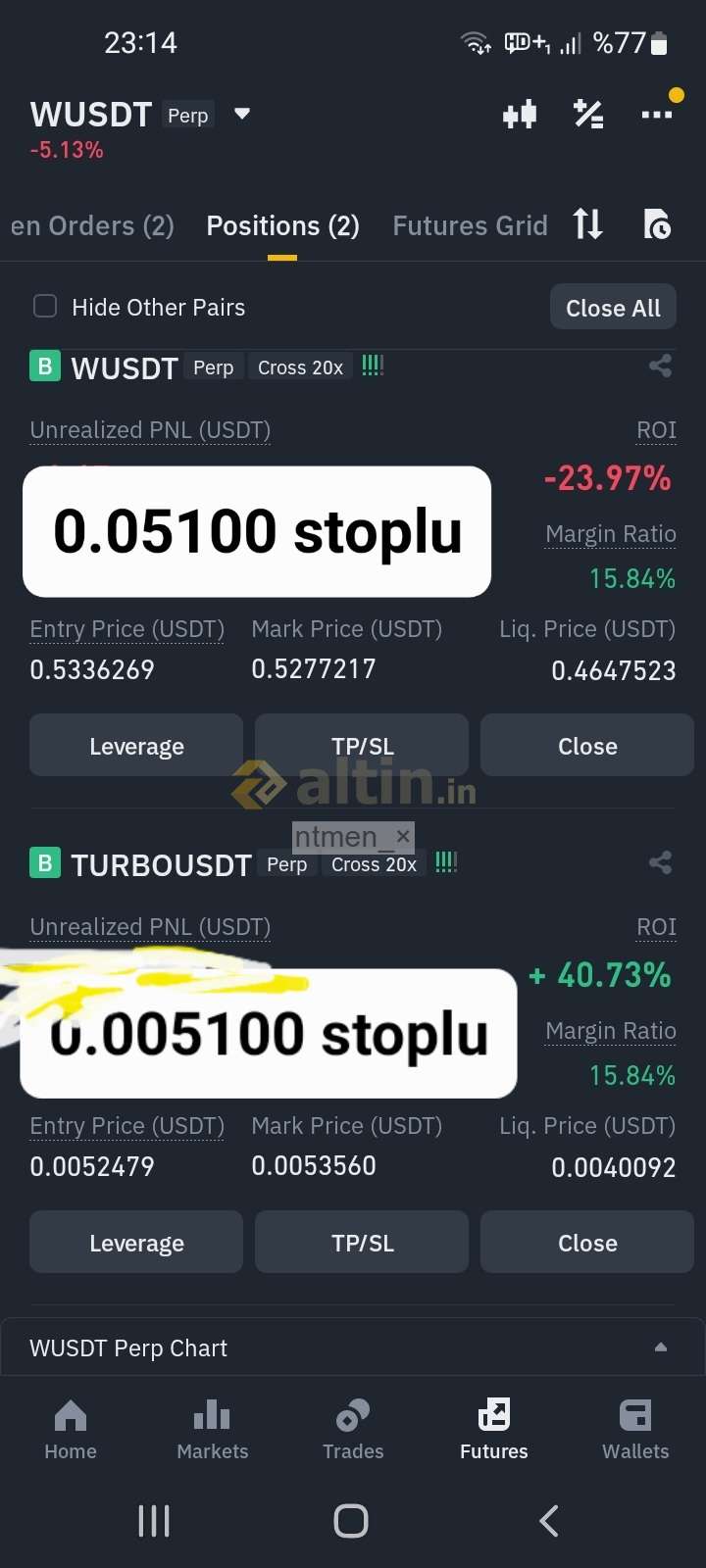Open the candlestick chart icon
706x1568 pixels.
520,115
